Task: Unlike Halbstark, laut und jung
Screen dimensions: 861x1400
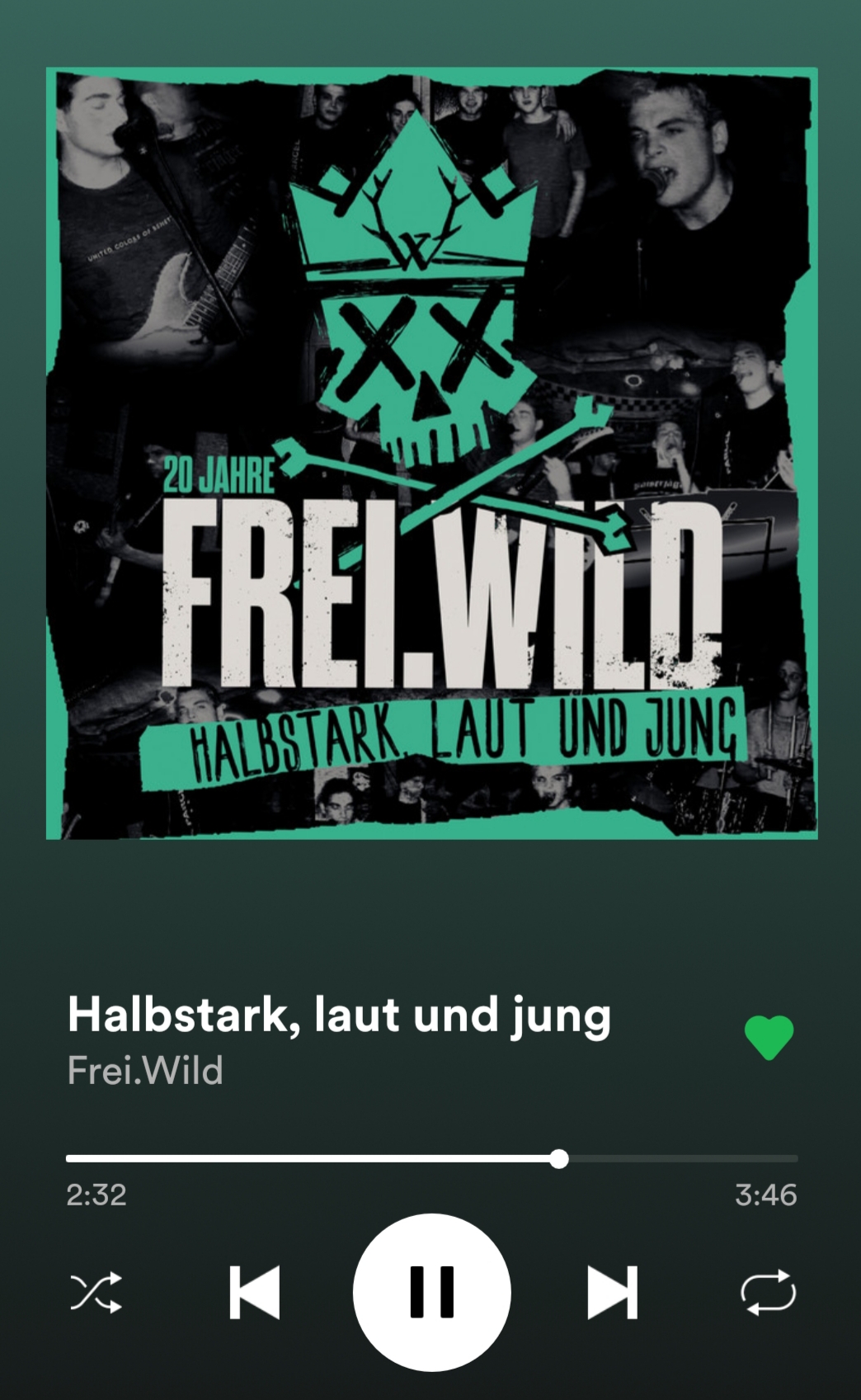Action: [769, 1037]
